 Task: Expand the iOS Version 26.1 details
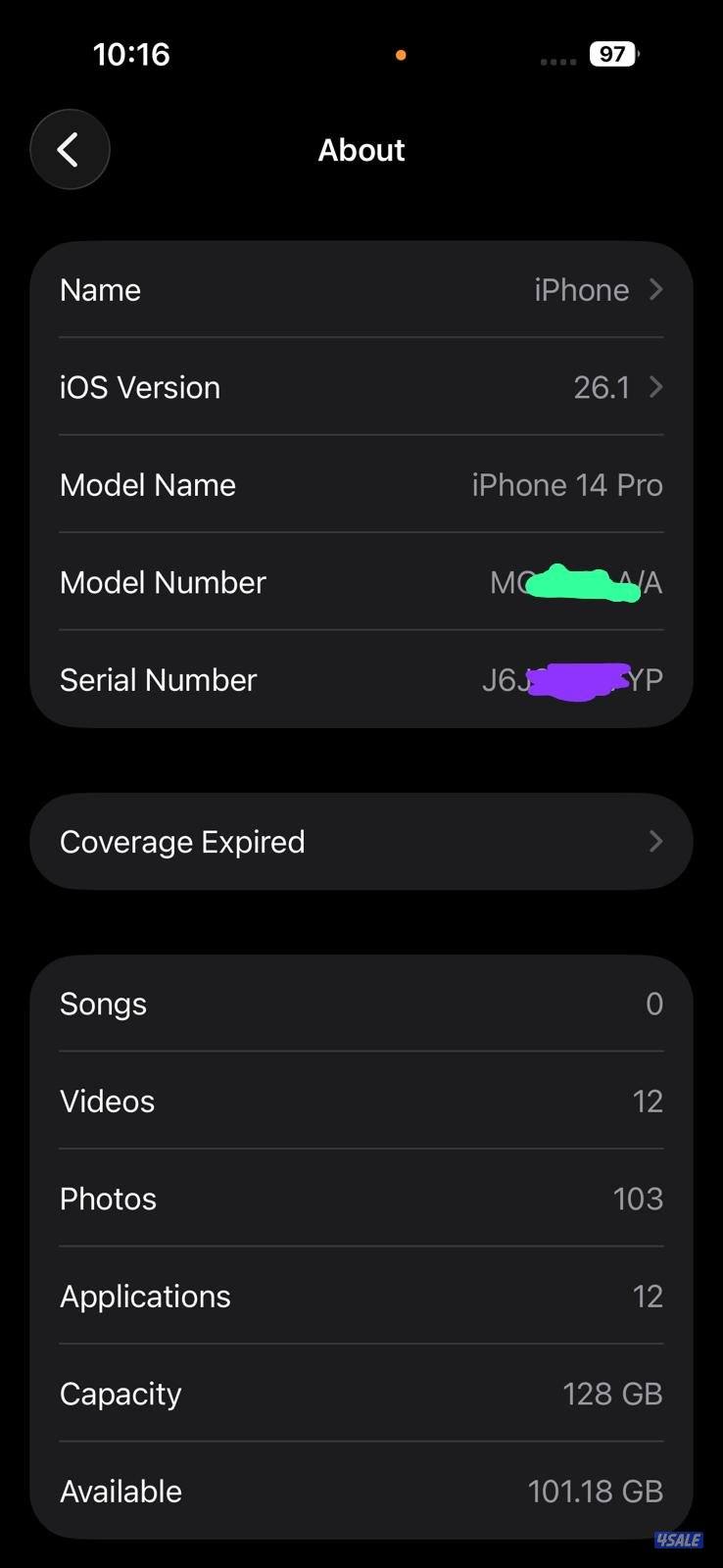tap(361, 387)
